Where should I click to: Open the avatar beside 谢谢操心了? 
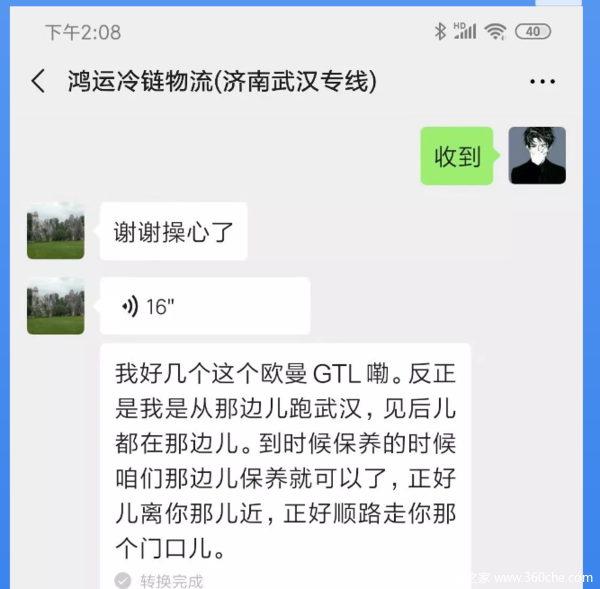[55, 231]
